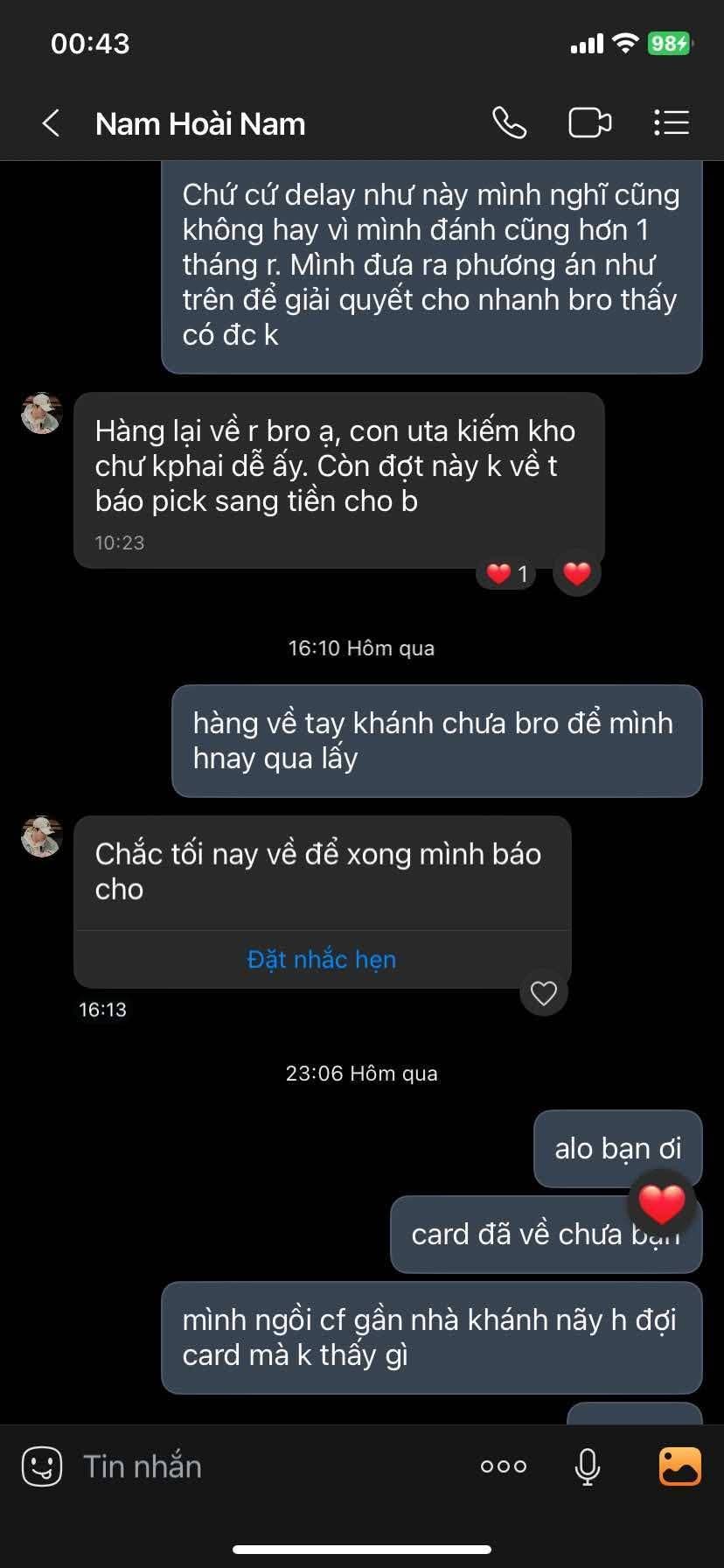Tap the "Đặt nhắc hẹn" reminder link
This screenshot has width=724, height=1568.
click(x=322, y=960)
